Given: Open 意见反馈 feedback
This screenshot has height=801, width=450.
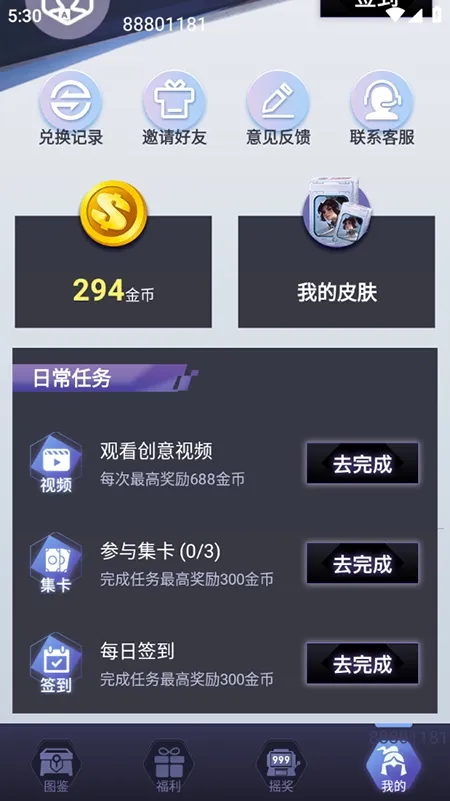Looking at the screenshot, I should [x=278, y=109].
